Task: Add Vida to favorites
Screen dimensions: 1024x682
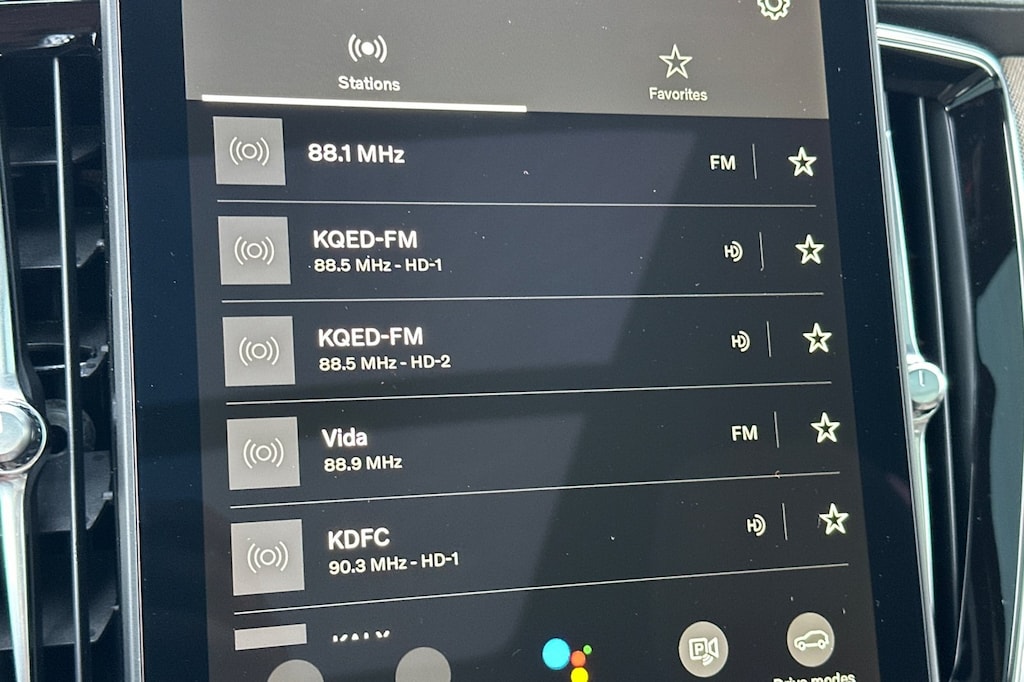Action: [825, 428]
